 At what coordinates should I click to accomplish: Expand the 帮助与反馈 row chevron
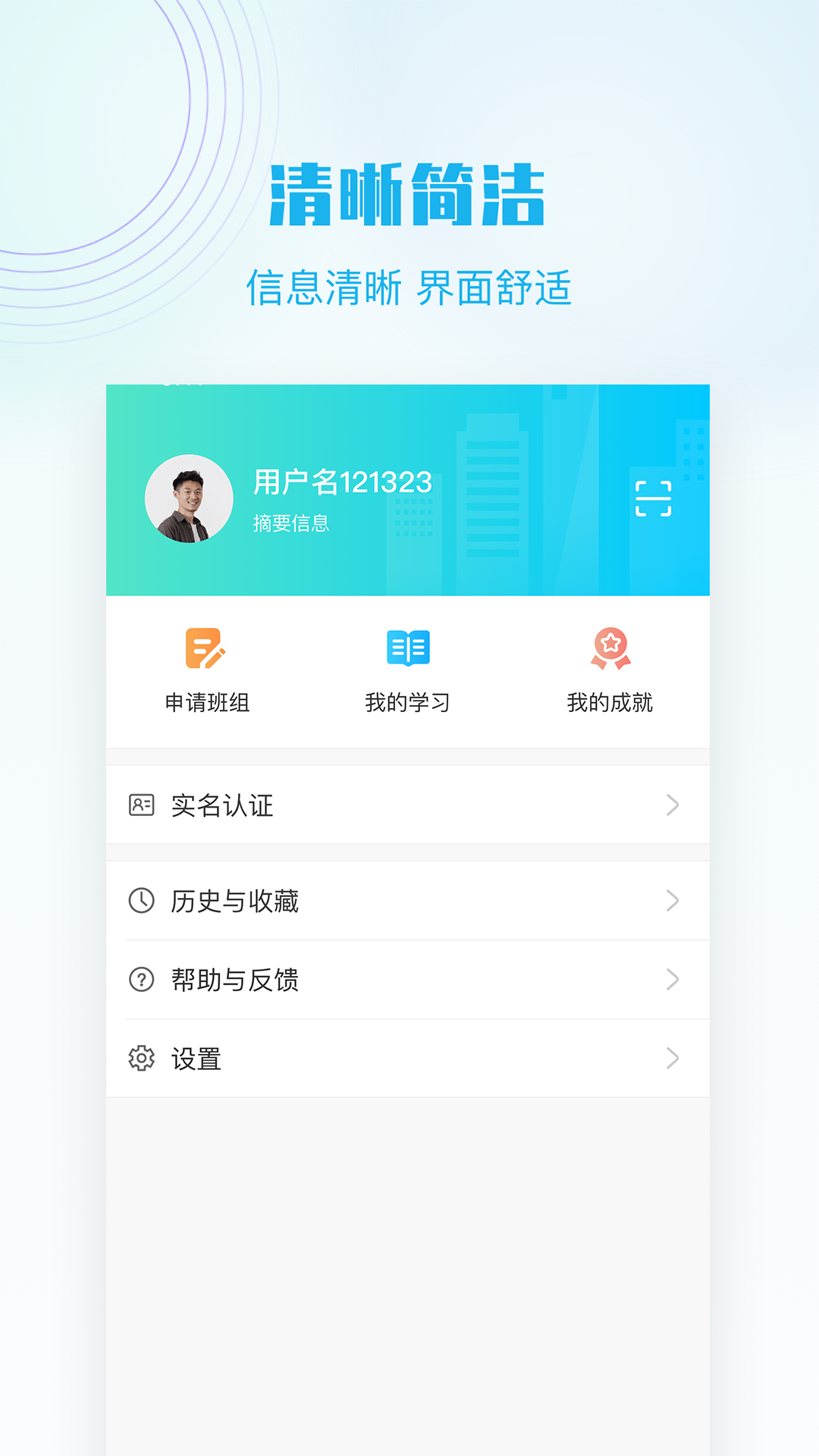click(x=672, y=981)
